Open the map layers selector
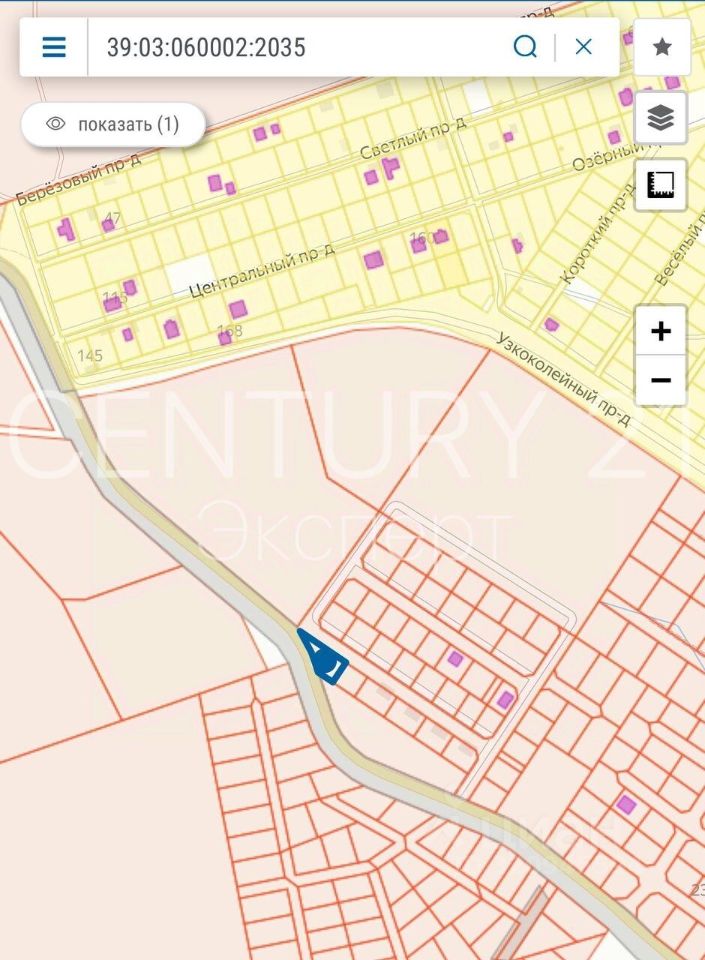The width and height of the screenshot is (705, 960). 661,119
